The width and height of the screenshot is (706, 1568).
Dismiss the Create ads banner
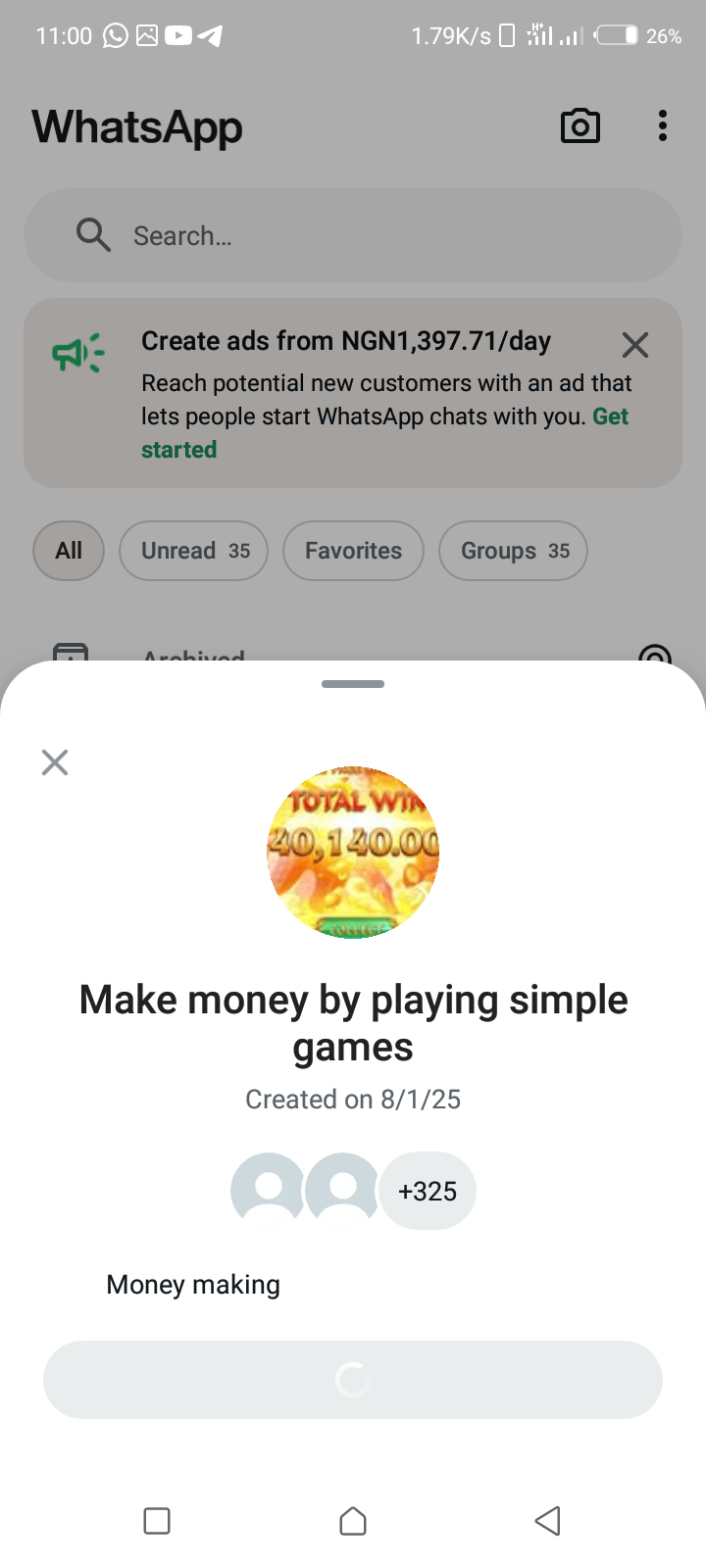(x=635, y=345)
